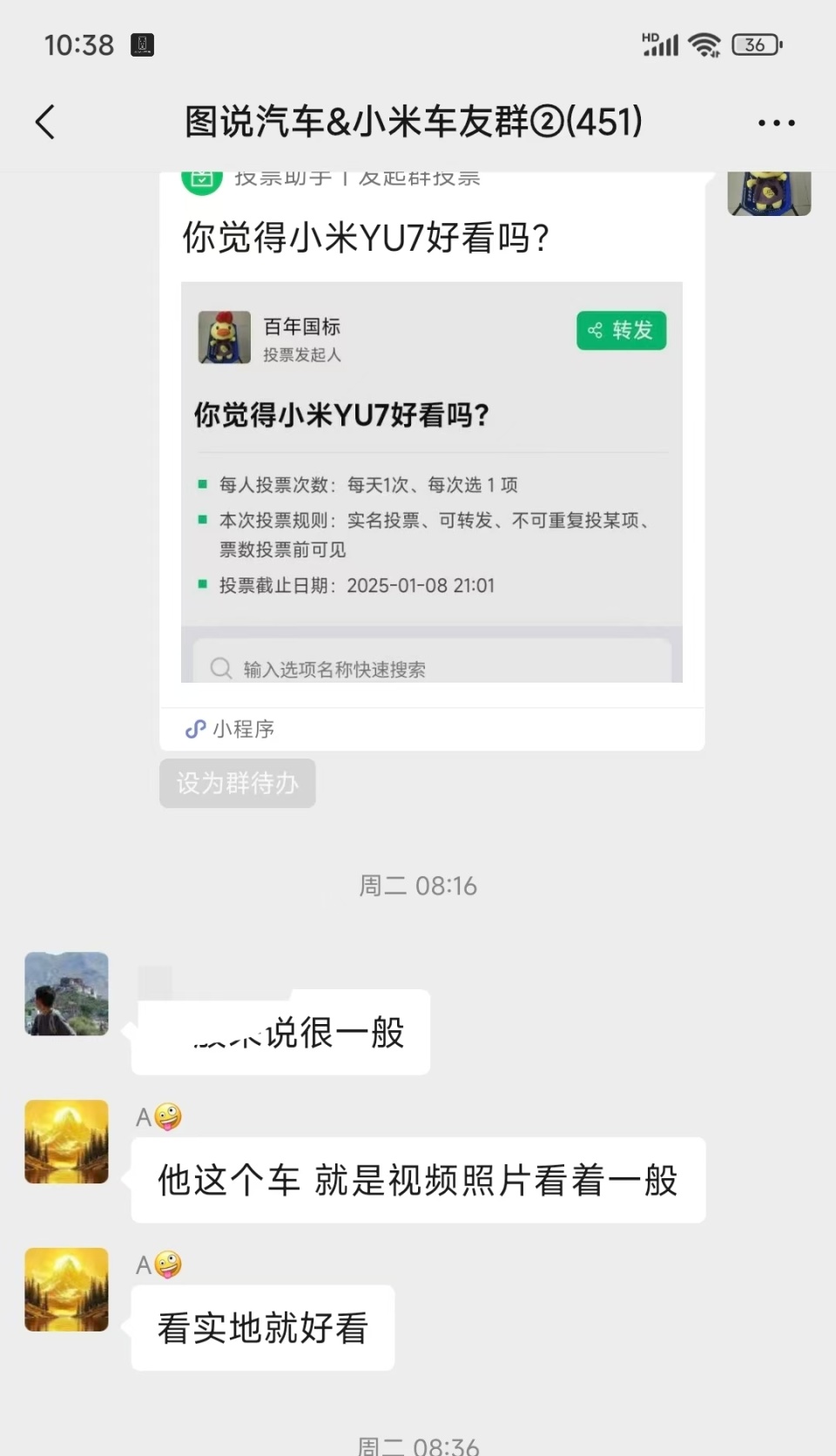Screen dimensions: 836x1456
Task: Tap the magnifier icon in the poll search bar
Action: tap(219, 666)
